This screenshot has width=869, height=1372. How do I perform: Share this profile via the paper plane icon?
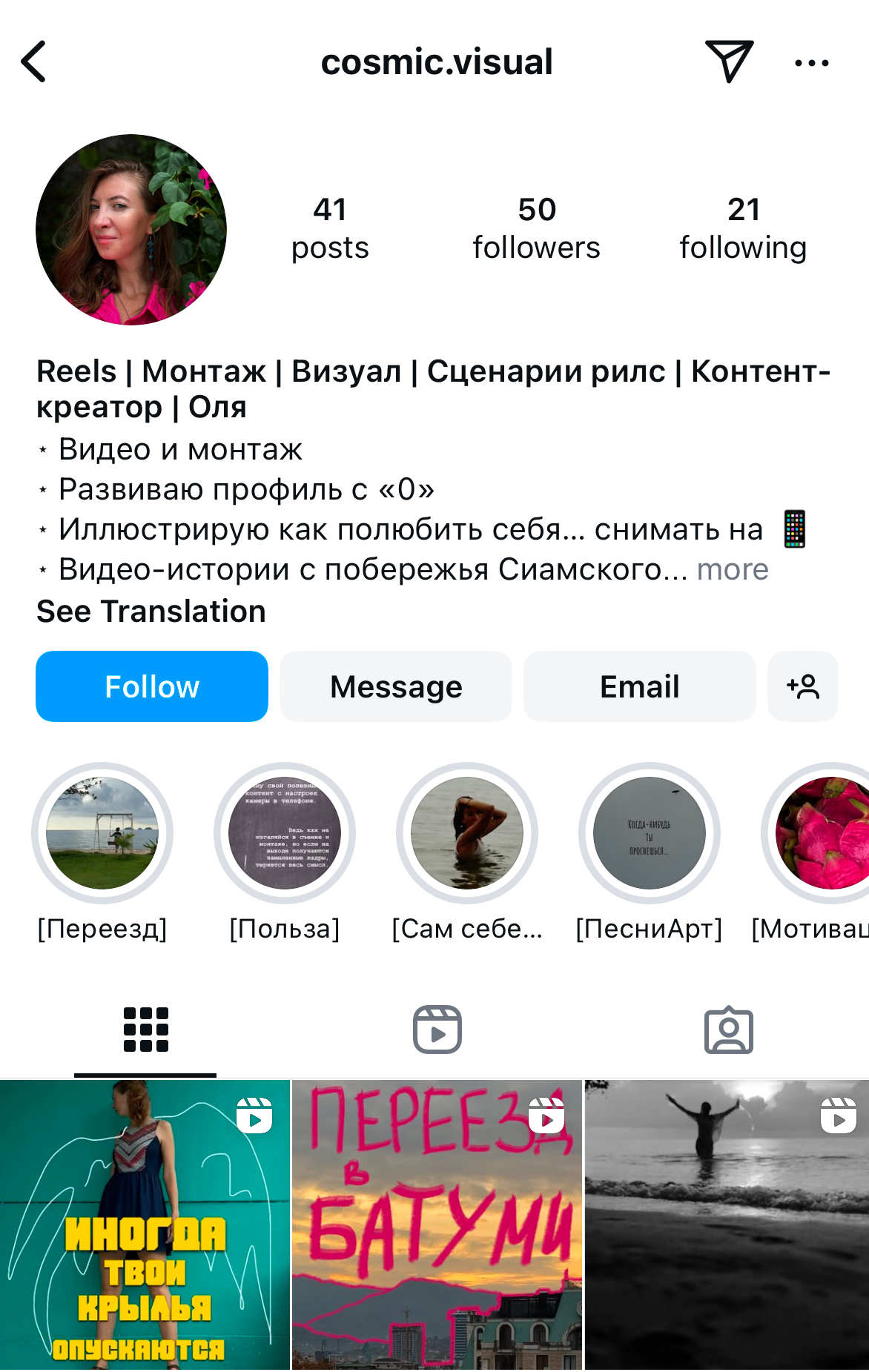(x=729, y=62)
